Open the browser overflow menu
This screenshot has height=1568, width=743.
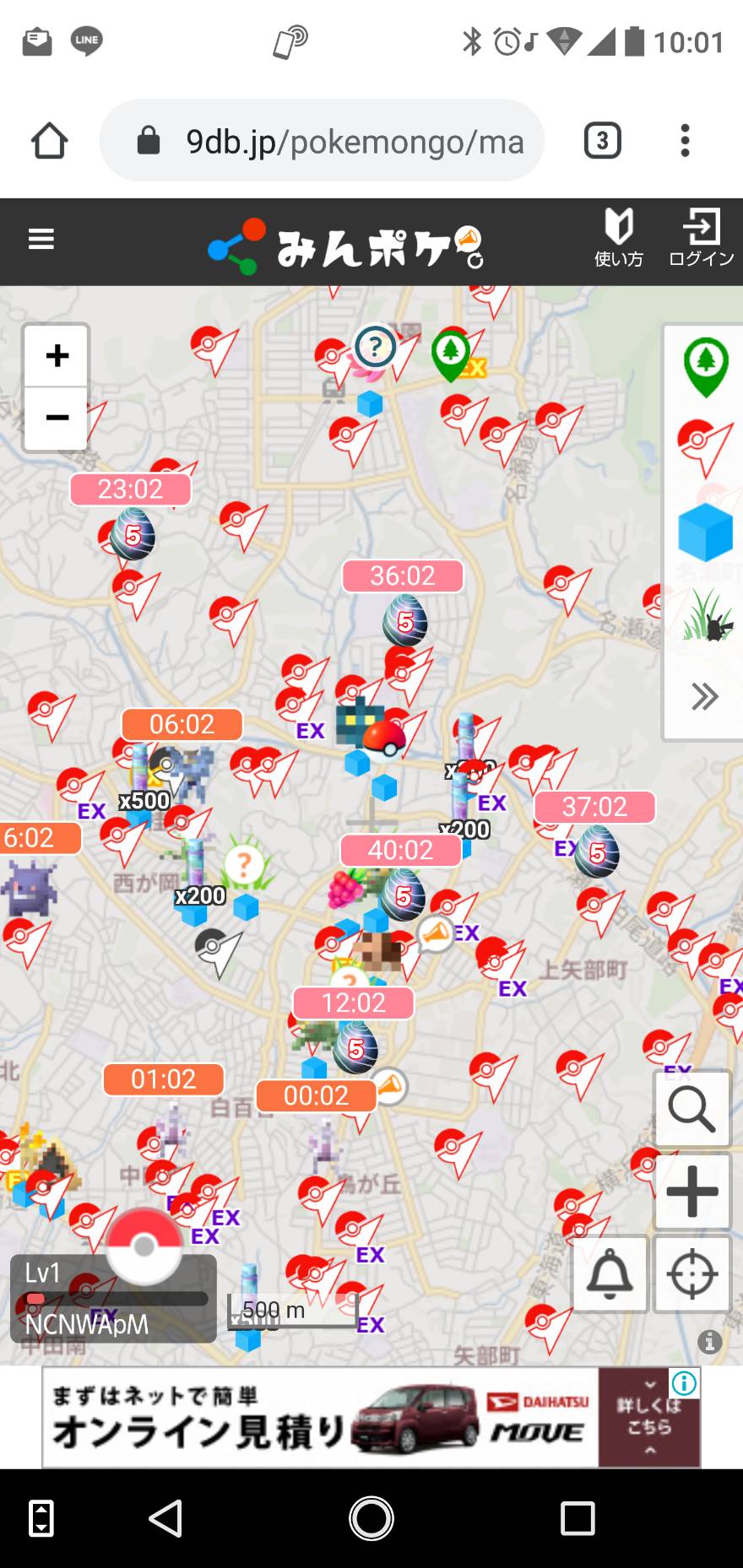coord(685,141)
